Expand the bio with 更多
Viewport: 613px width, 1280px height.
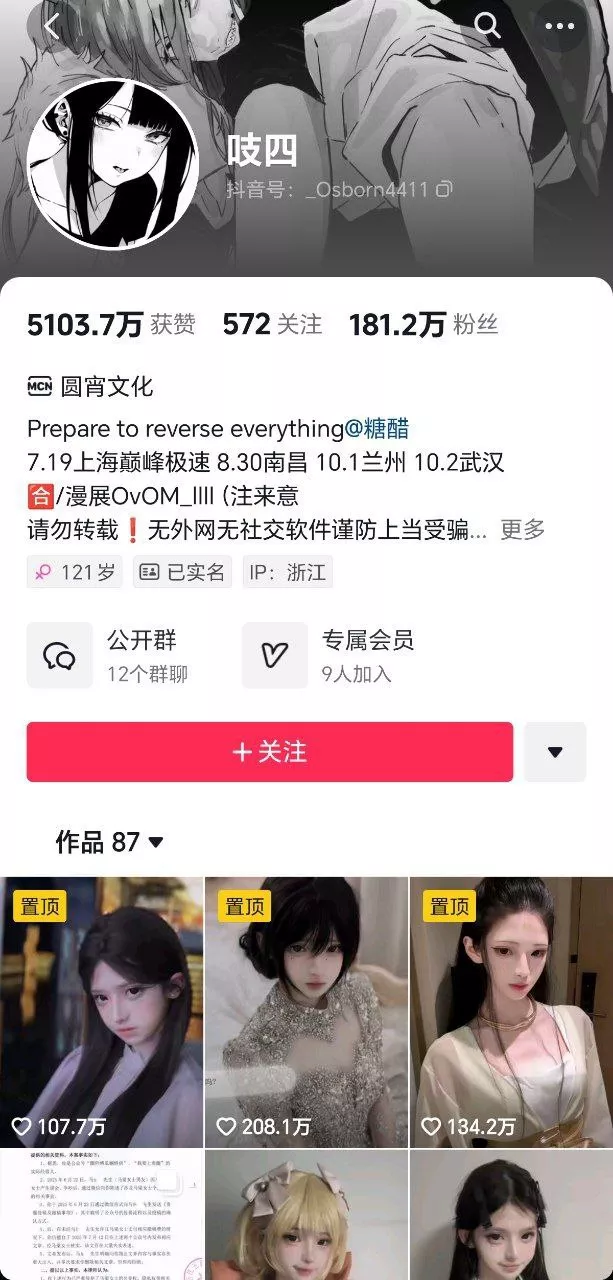[523, 529]
